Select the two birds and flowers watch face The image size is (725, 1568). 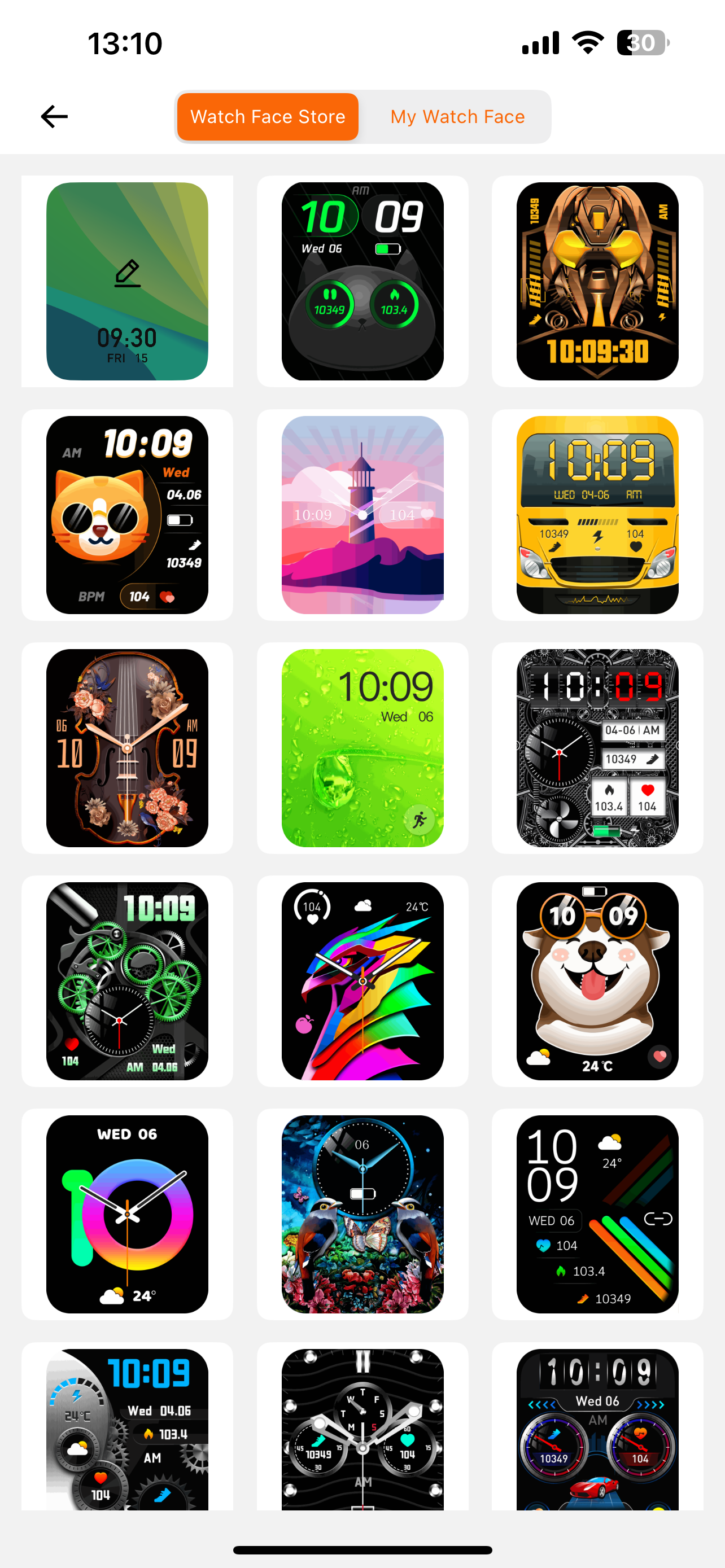[362, 1214]
